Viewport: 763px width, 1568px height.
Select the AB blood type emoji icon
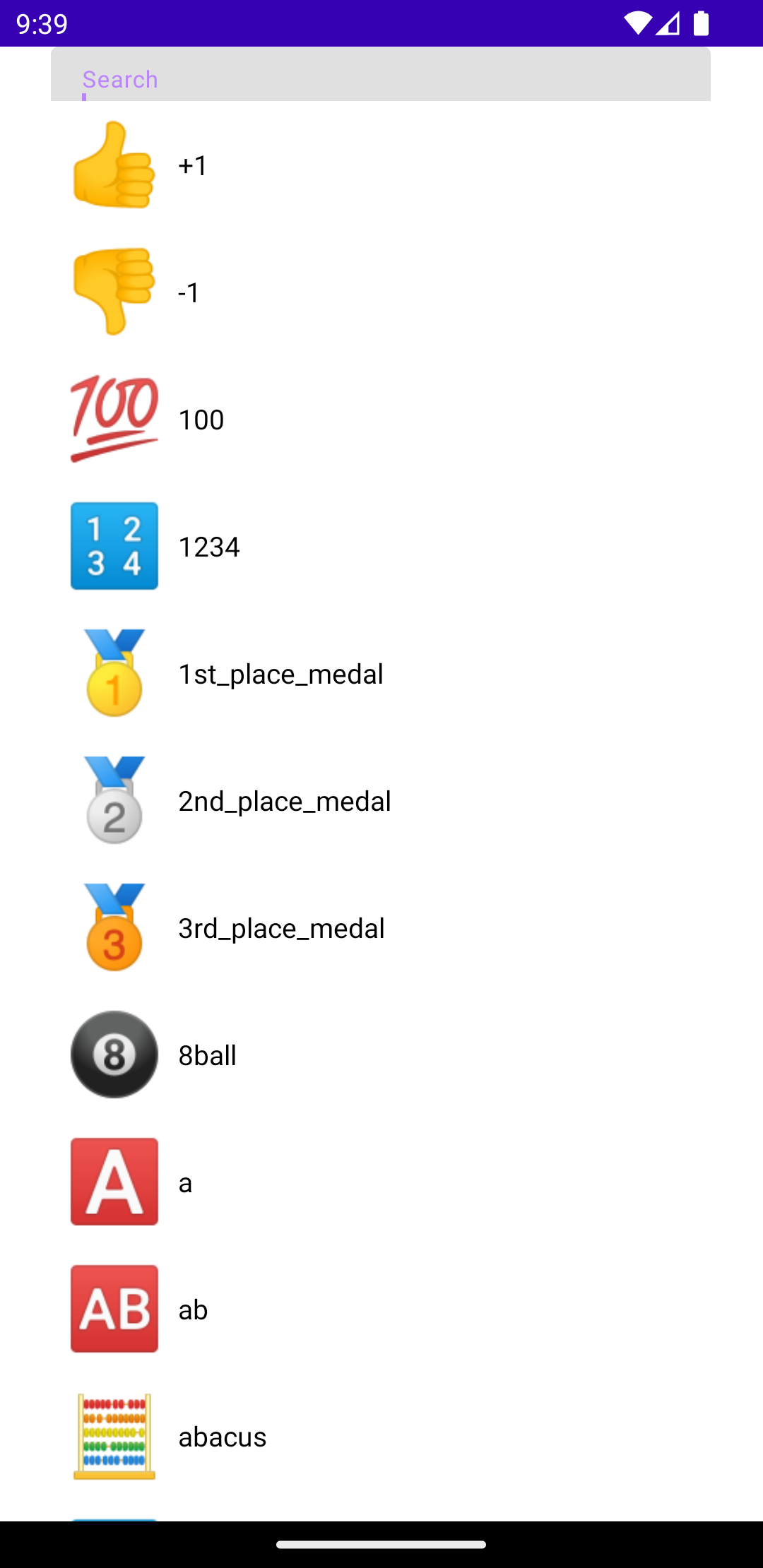click(113, 1309)
